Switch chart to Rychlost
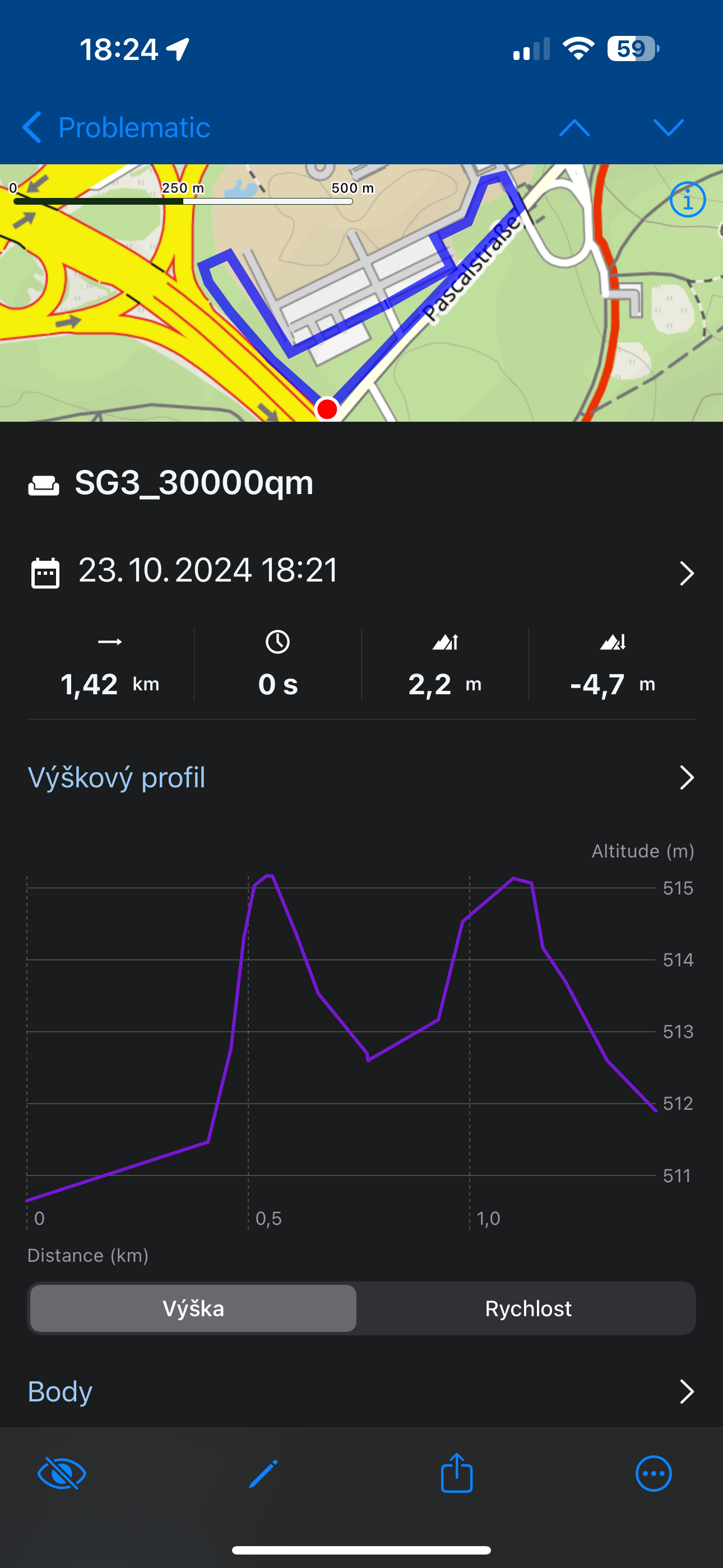 tap(527, 1309)
